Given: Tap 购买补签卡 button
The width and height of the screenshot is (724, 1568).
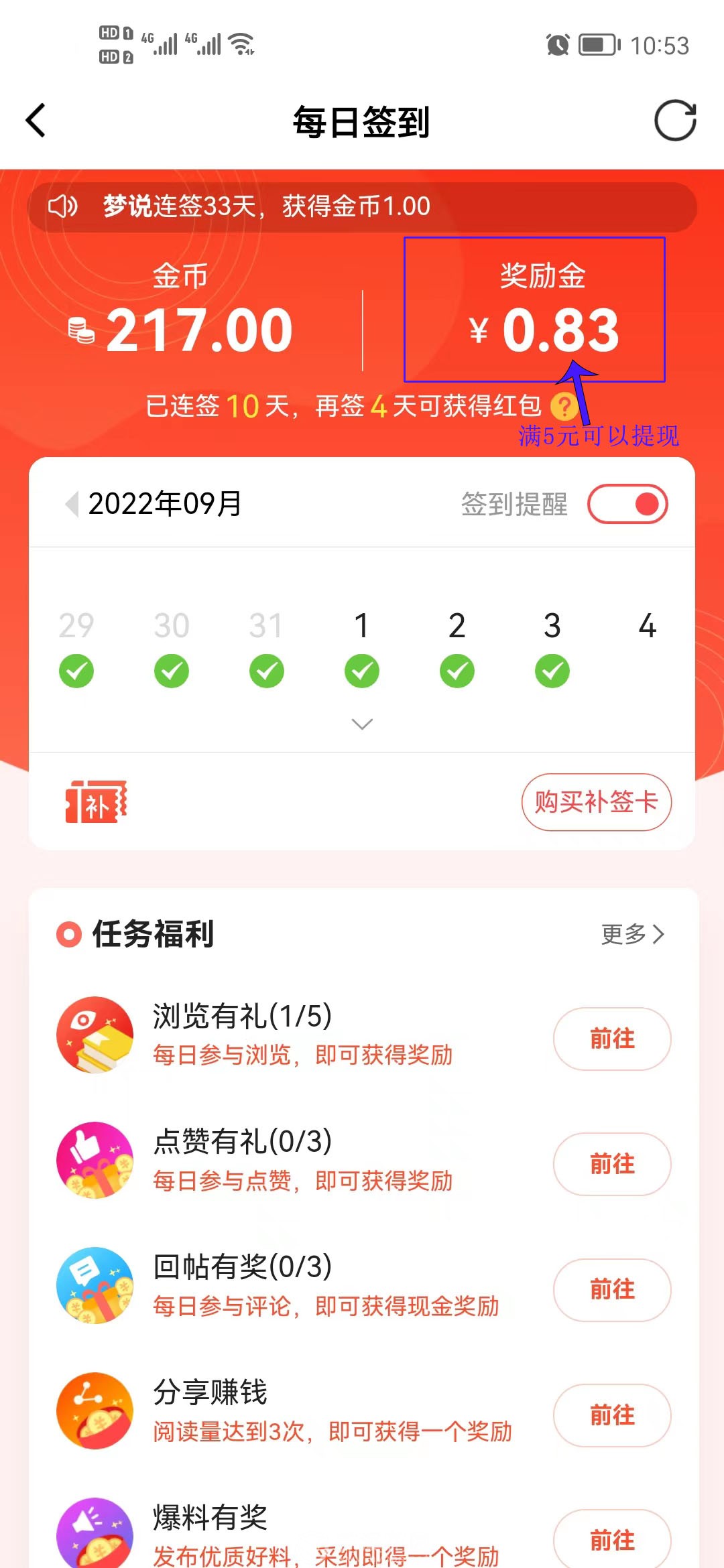Looking at the screenshot, I should [x=596, y=802].
